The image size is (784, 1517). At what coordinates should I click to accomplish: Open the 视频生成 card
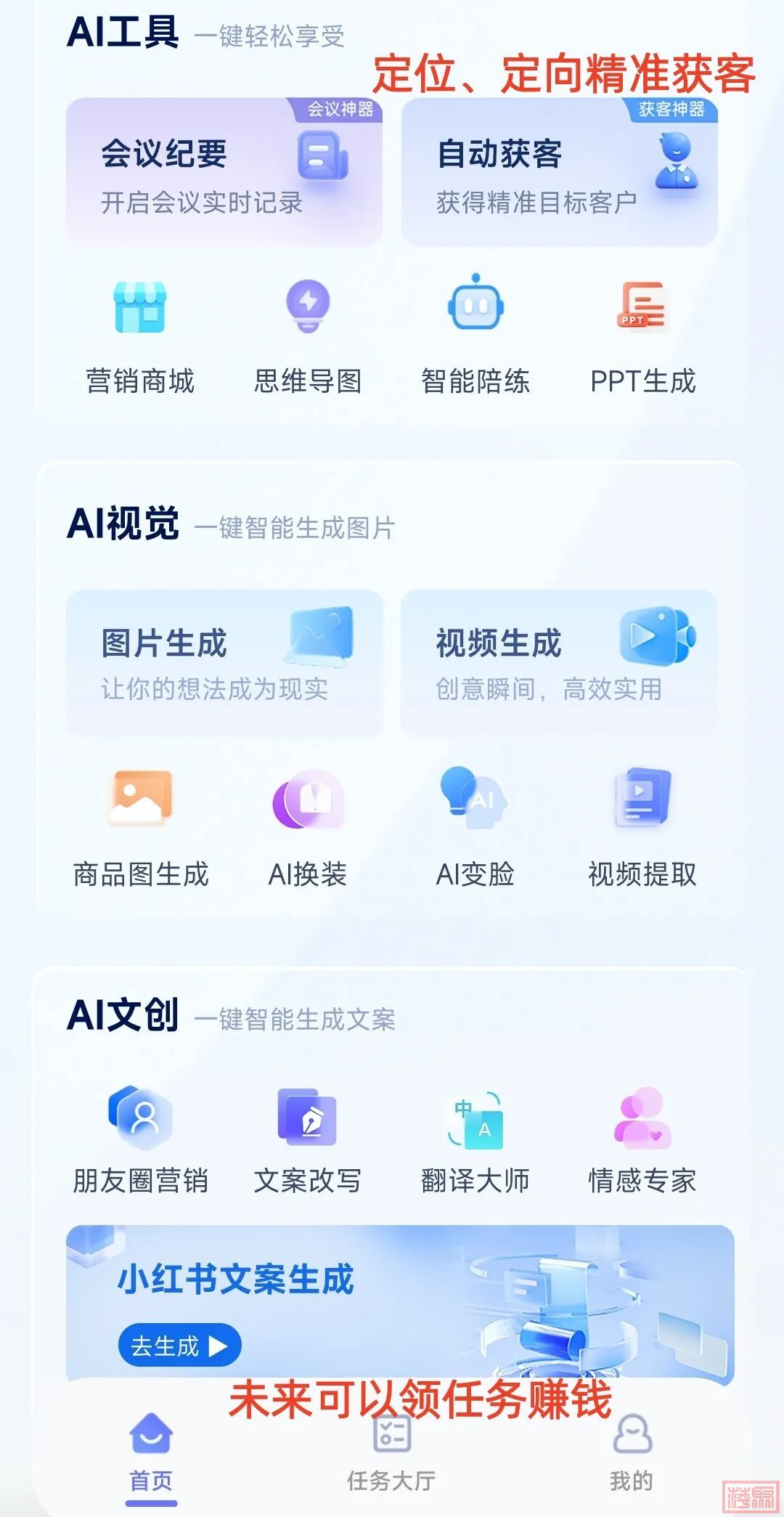(x=559, y=663)
